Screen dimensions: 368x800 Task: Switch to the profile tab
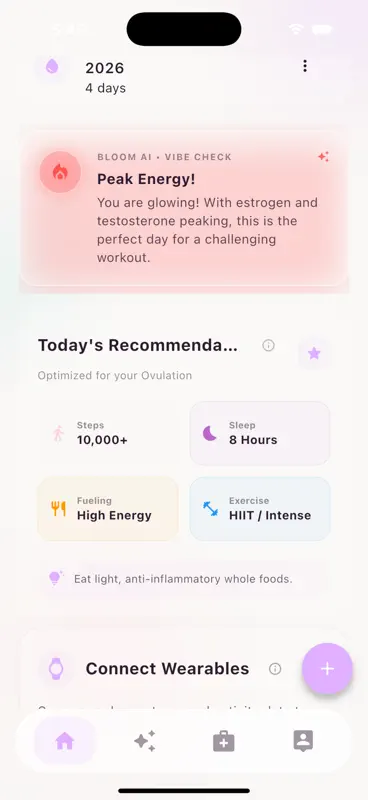click(x=303, y=741)
